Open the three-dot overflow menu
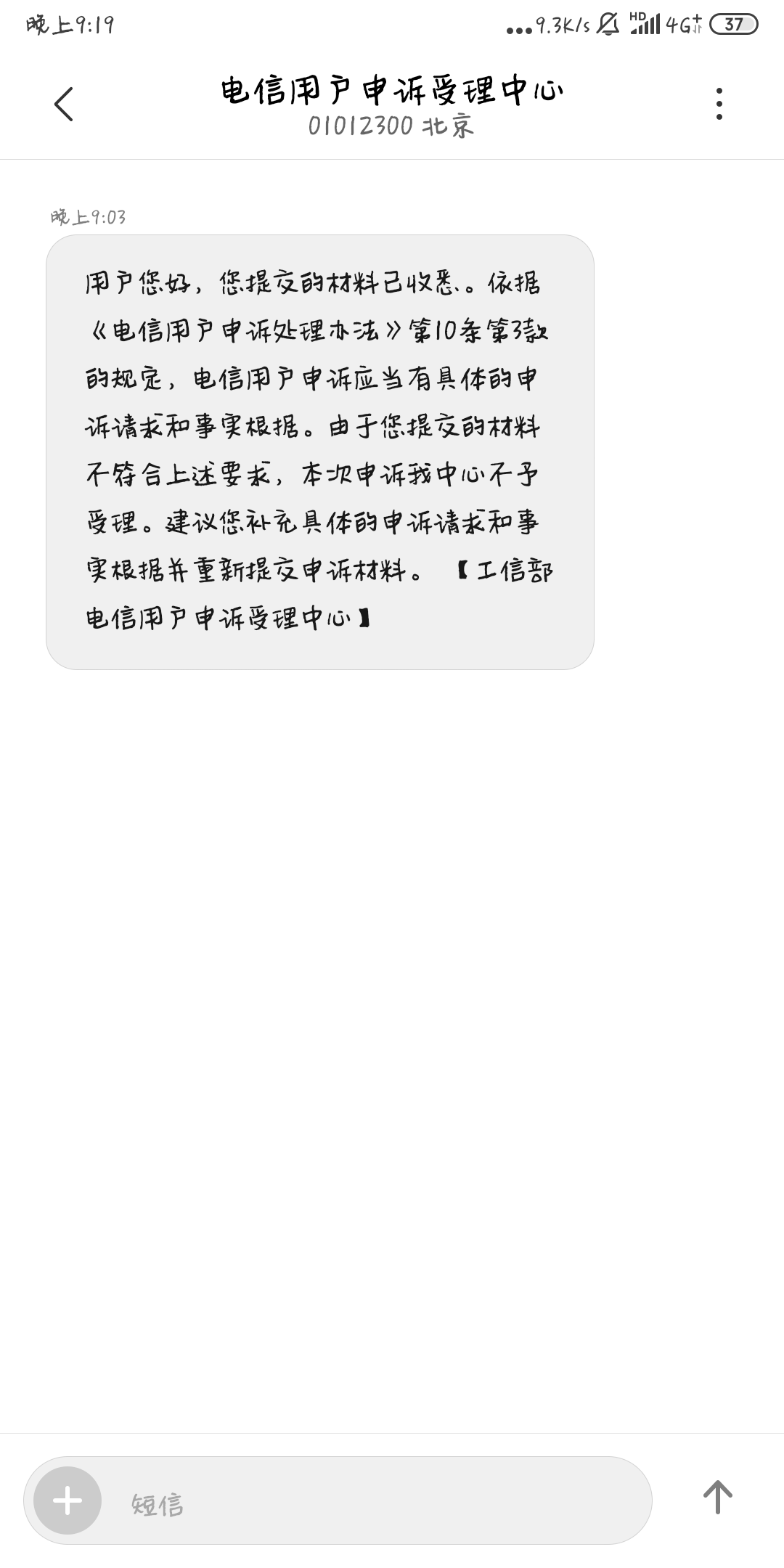The image size is (784, 1568). (x=719, y=104)
